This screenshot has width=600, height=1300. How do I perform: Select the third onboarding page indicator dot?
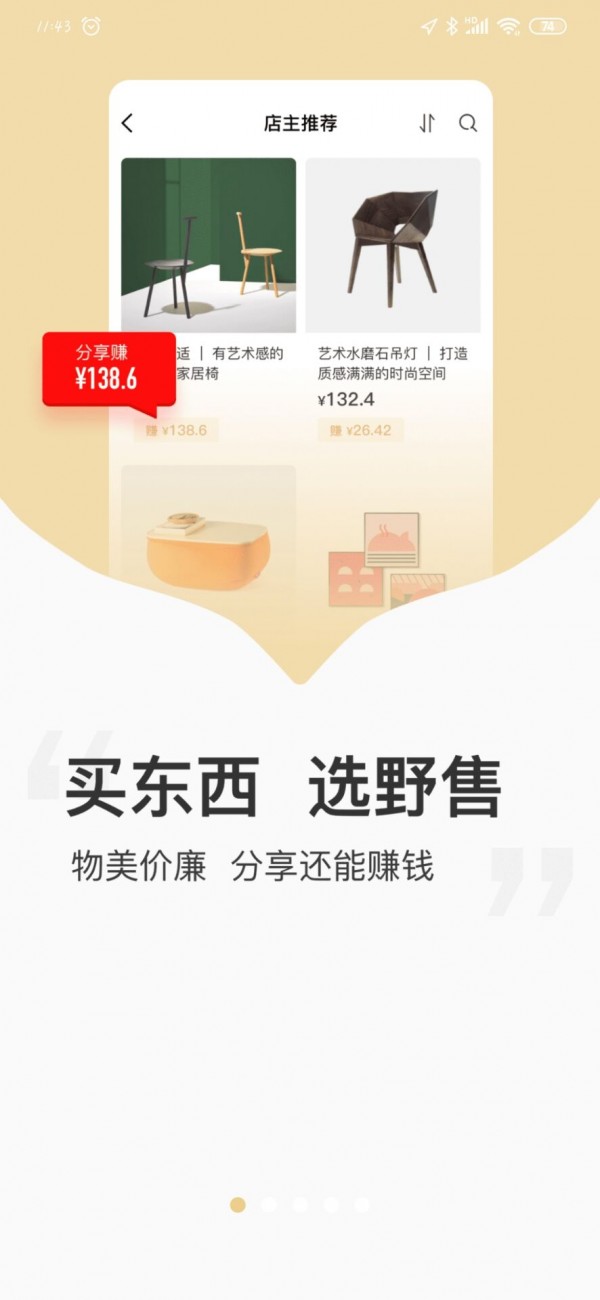pyautogui.click(x=300, y=1205)
